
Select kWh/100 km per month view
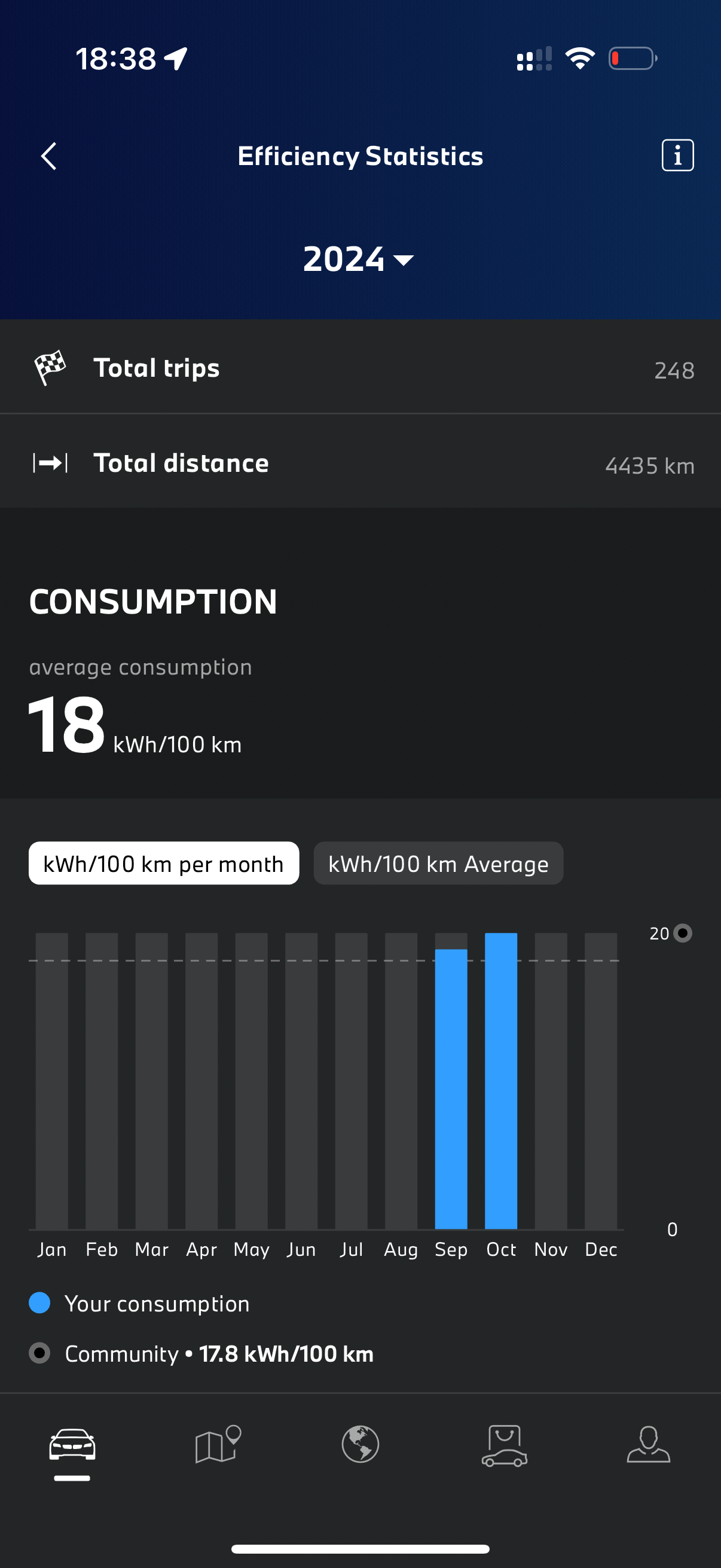(164, 864)
